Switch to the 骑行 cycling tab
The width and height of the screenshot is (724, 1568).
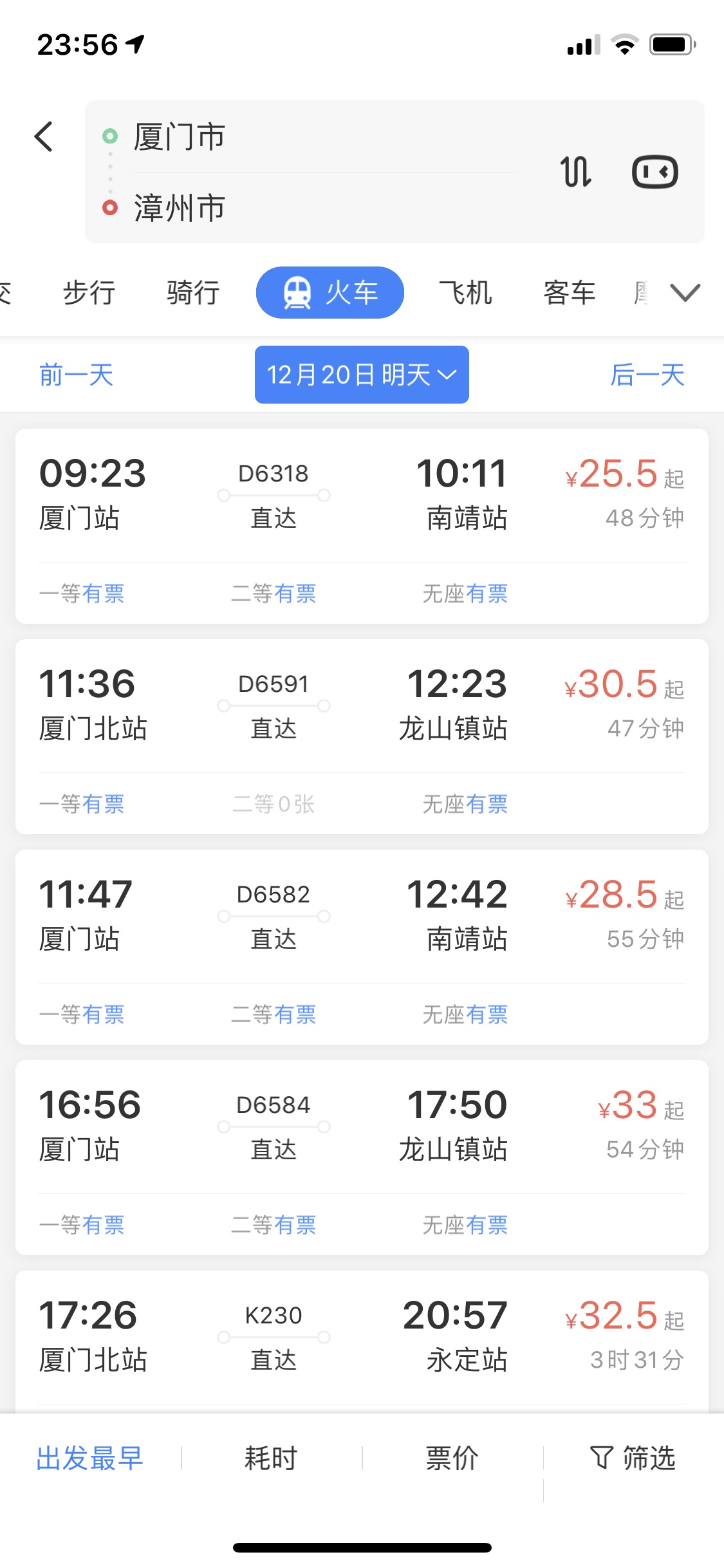pos(193,293)
